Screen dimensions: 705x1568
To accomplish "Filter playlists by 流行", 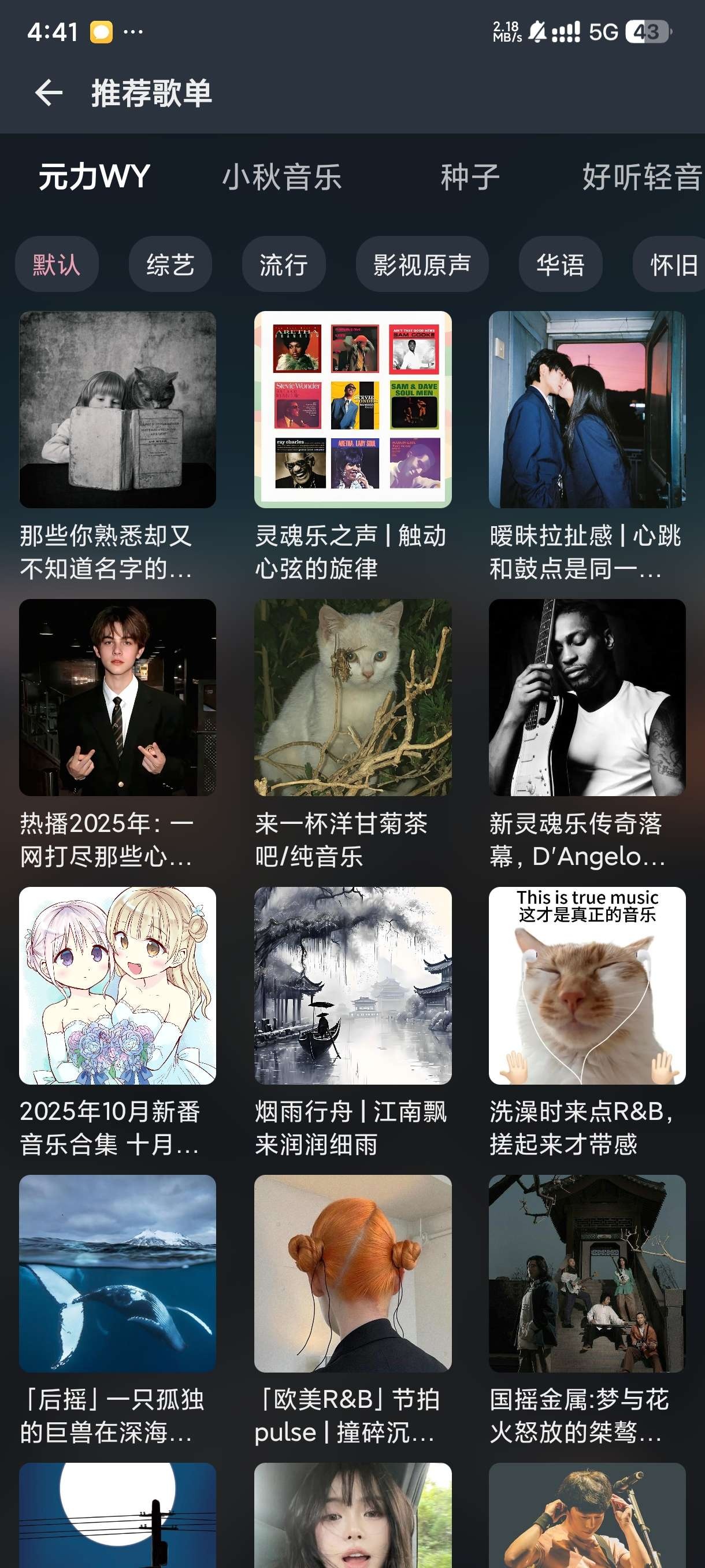I will click(x=284, y=265).
